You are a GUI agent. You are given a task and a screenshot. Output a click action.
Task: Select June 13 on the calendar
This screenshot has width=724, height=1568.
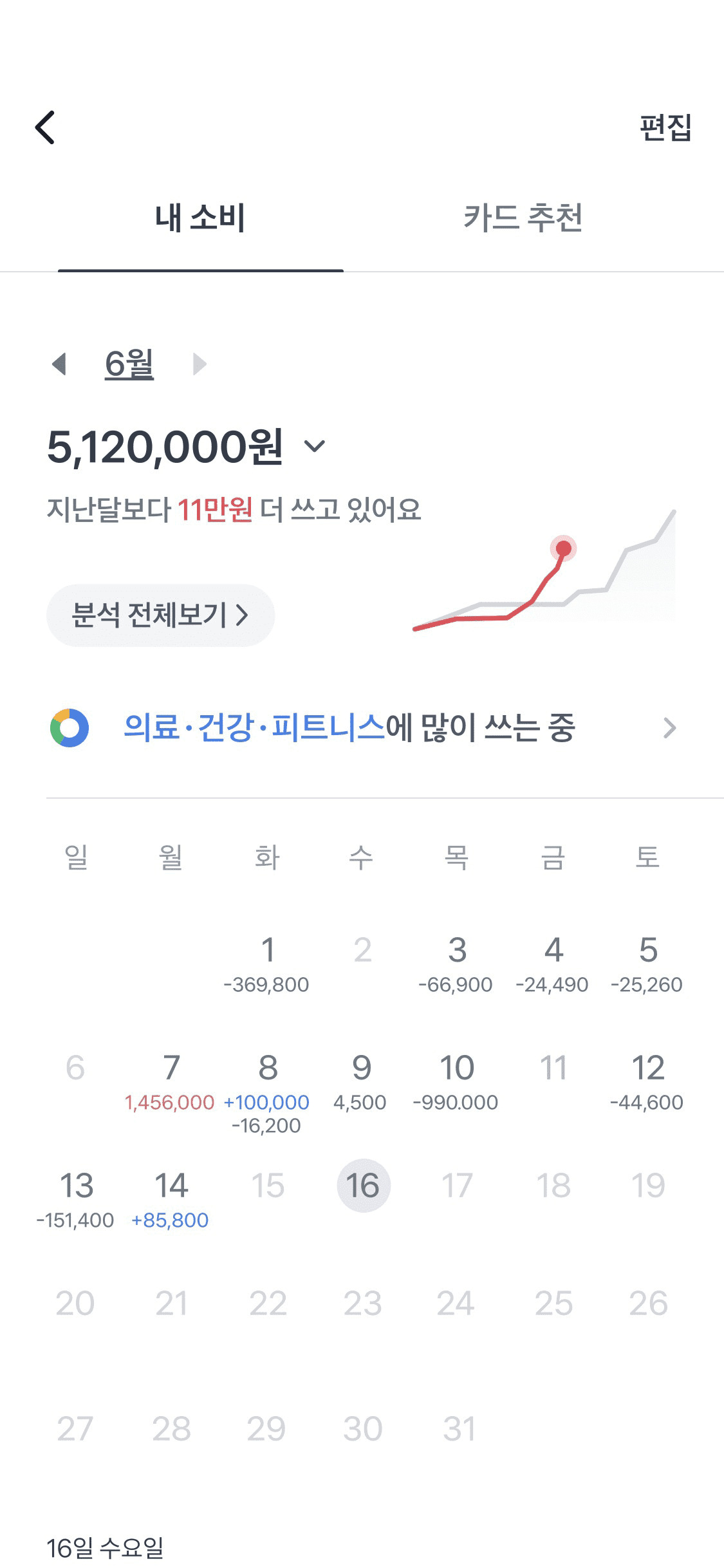click(76, 1198)
